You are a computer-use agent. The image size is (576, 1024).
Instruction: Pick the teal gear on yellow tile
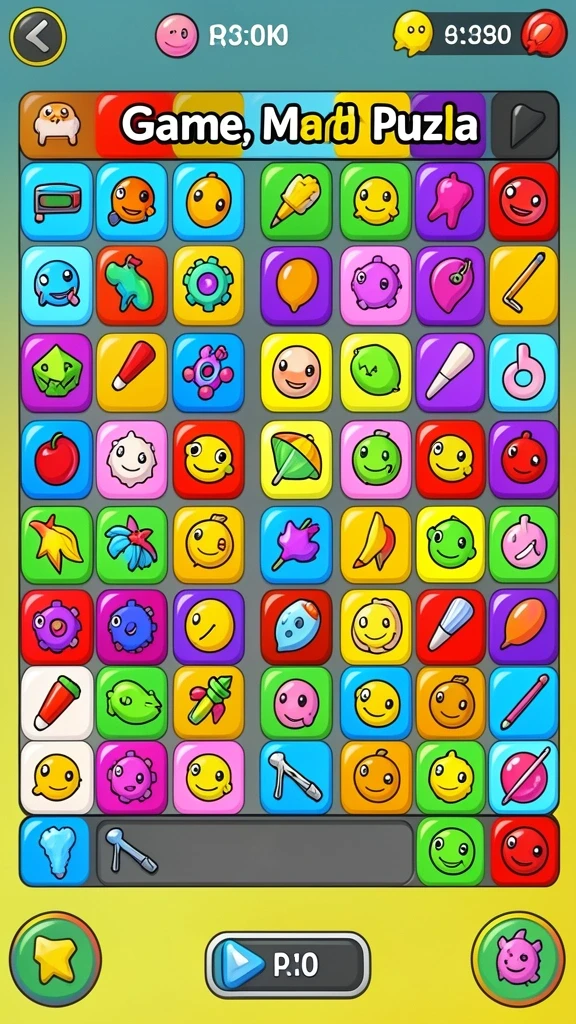(208, 285)
